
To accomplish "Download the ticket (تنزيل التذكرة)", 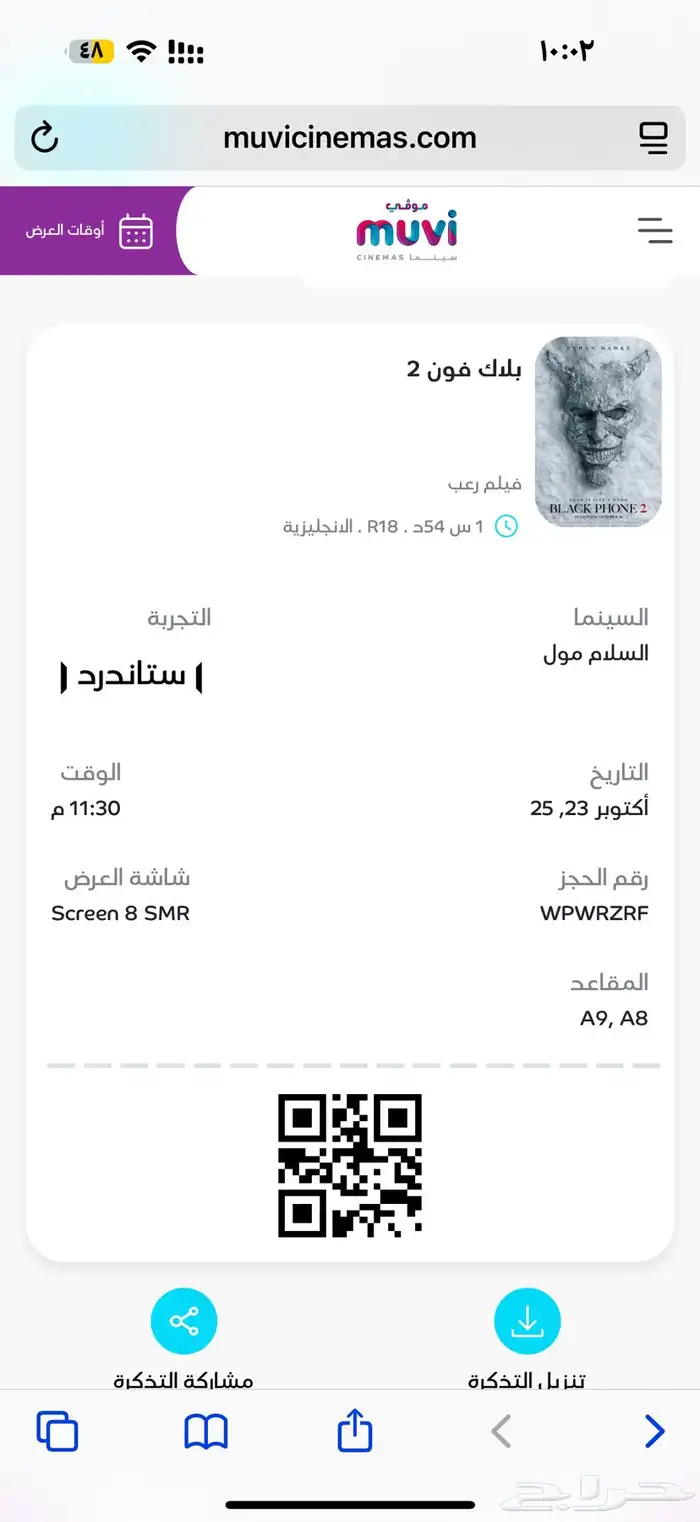I will [527, 1322].
